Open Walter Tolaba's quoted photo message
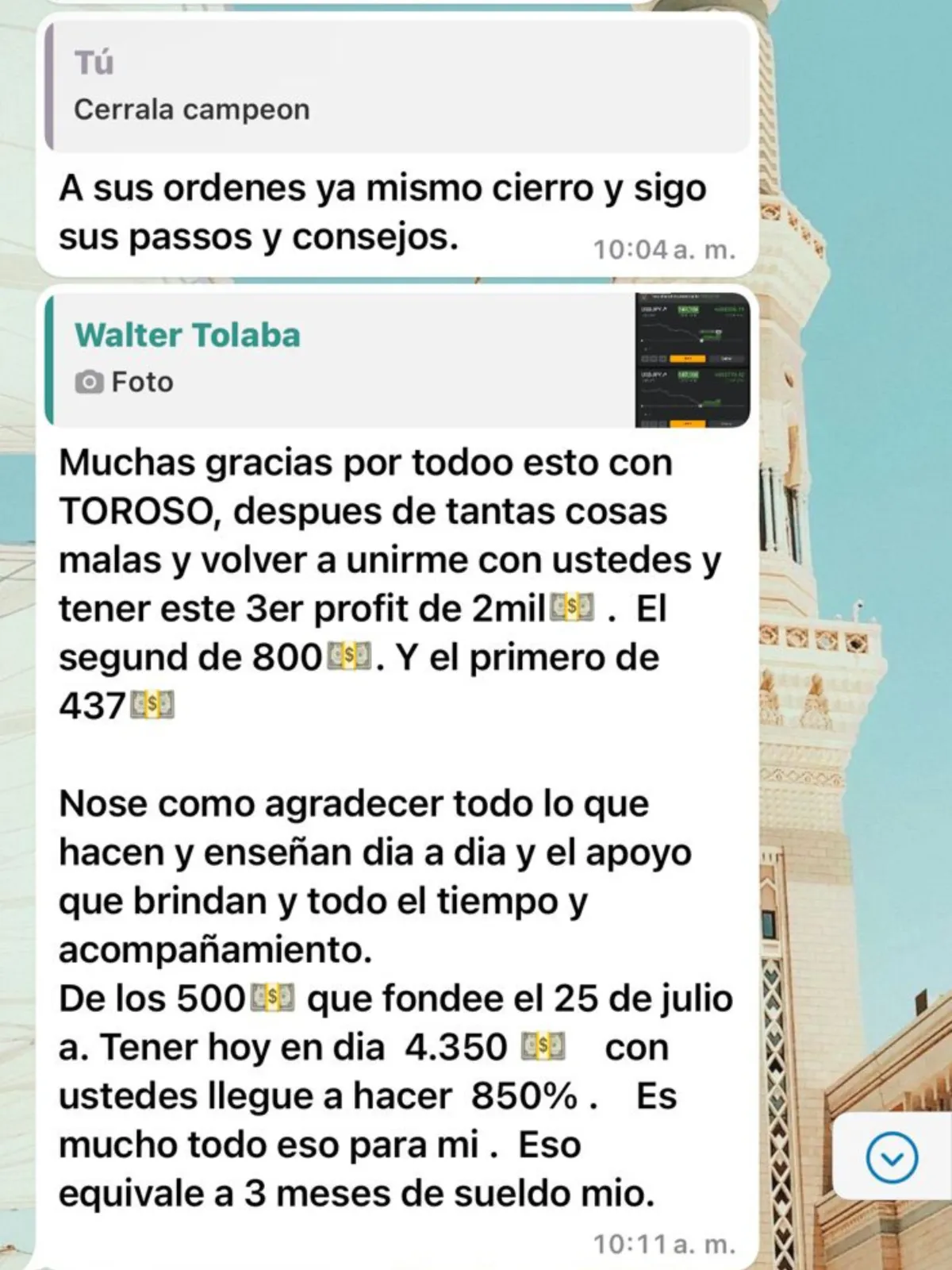 pos(397,360)
